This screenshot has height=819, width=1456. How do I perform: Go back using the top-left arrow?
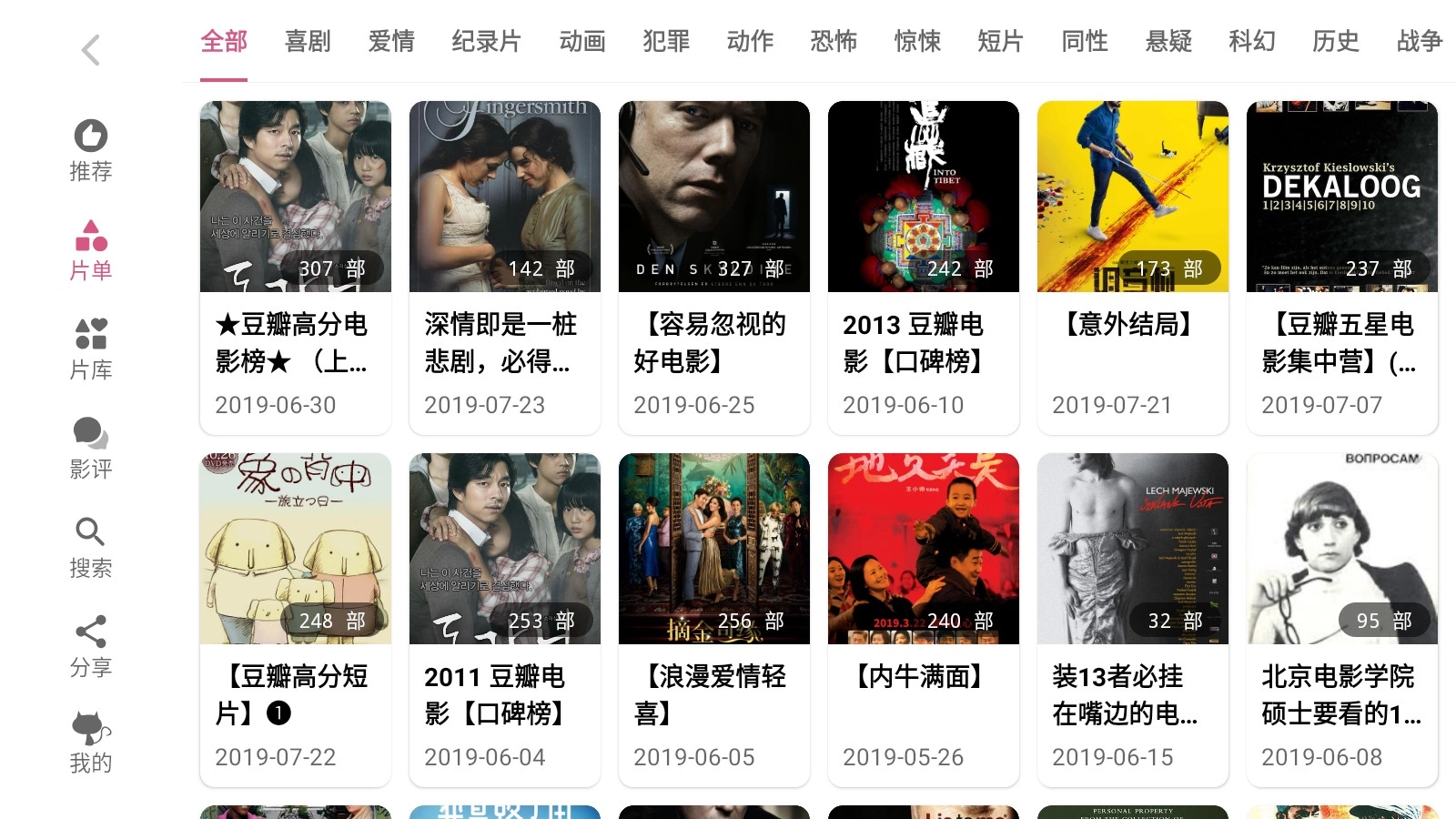(x=90, y=50)
